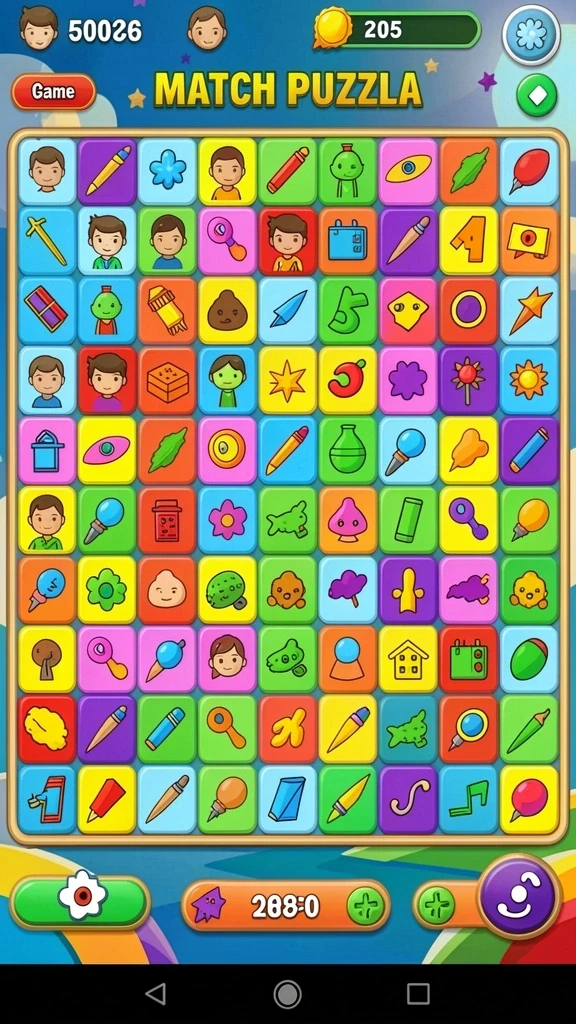Select the green number 5 tile
The width and height of the screenshot is (576, 1024).
coord(347,310)
